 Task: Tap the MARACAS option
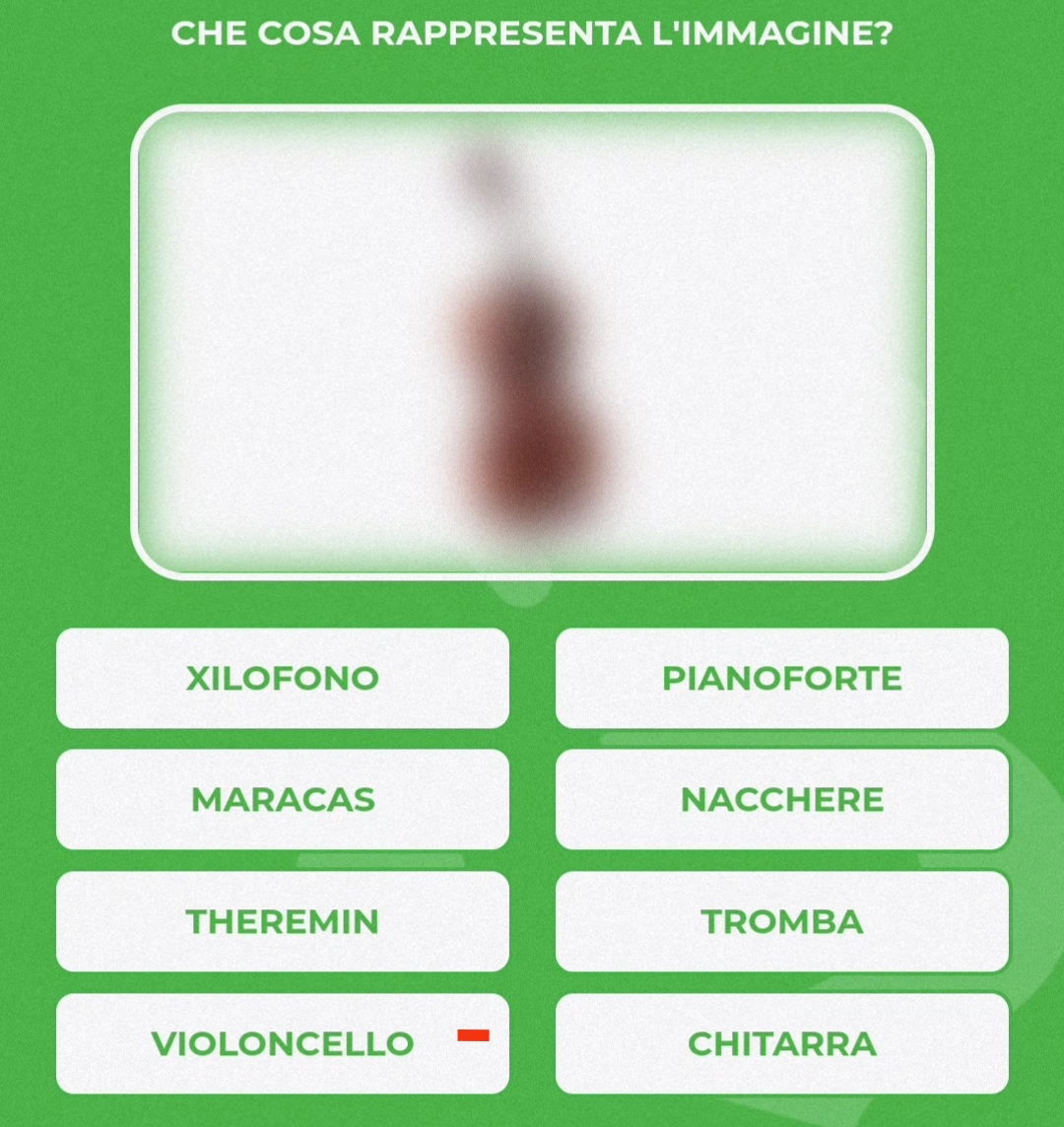283,799
